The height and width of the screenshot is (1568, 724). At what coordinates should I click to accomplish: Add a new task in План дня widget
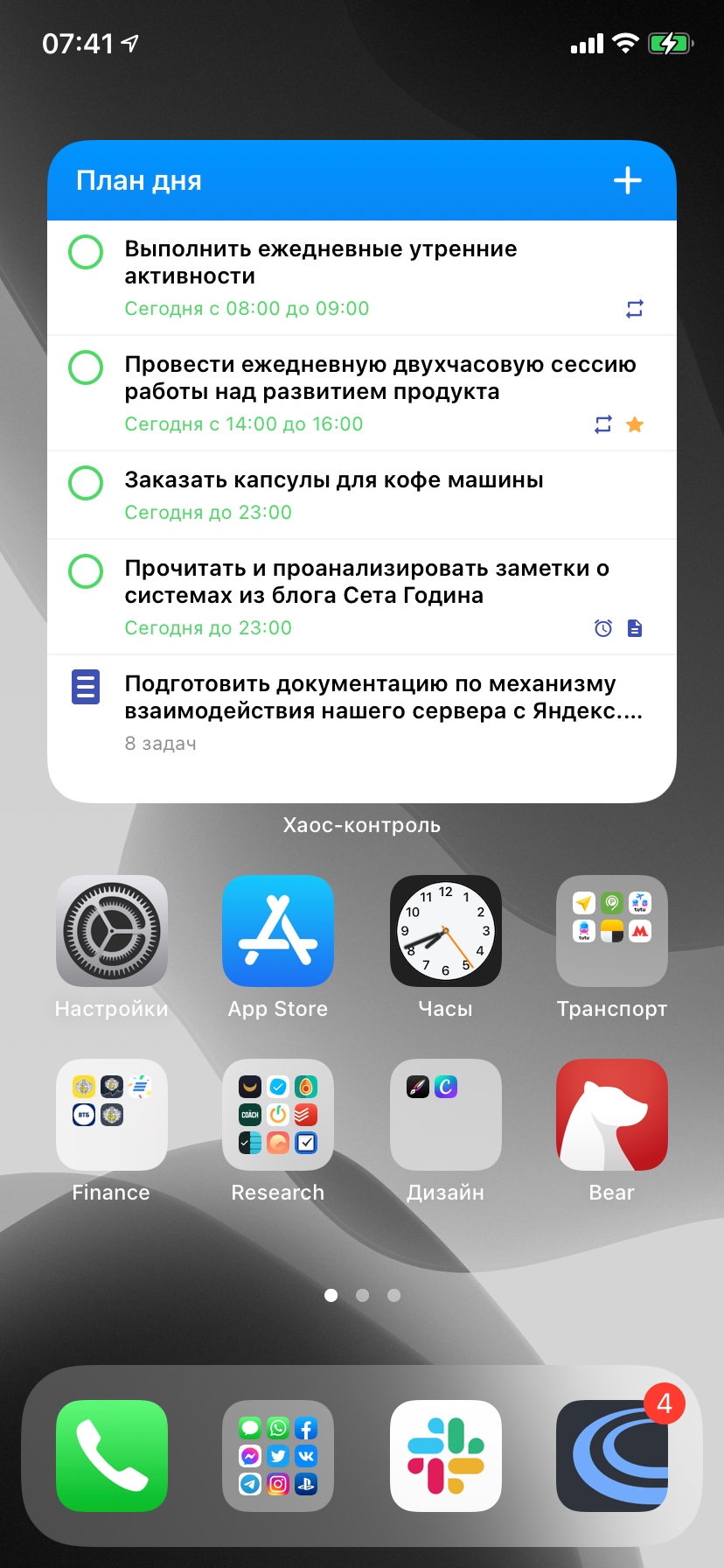pos(628,181)
